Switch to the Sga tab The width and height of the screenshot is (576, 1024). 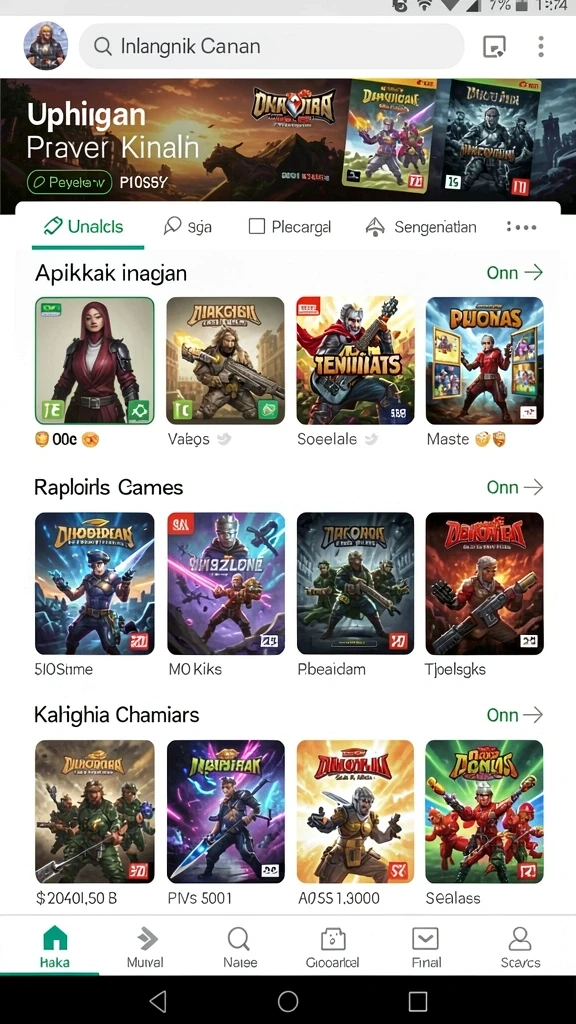[187, 227]
